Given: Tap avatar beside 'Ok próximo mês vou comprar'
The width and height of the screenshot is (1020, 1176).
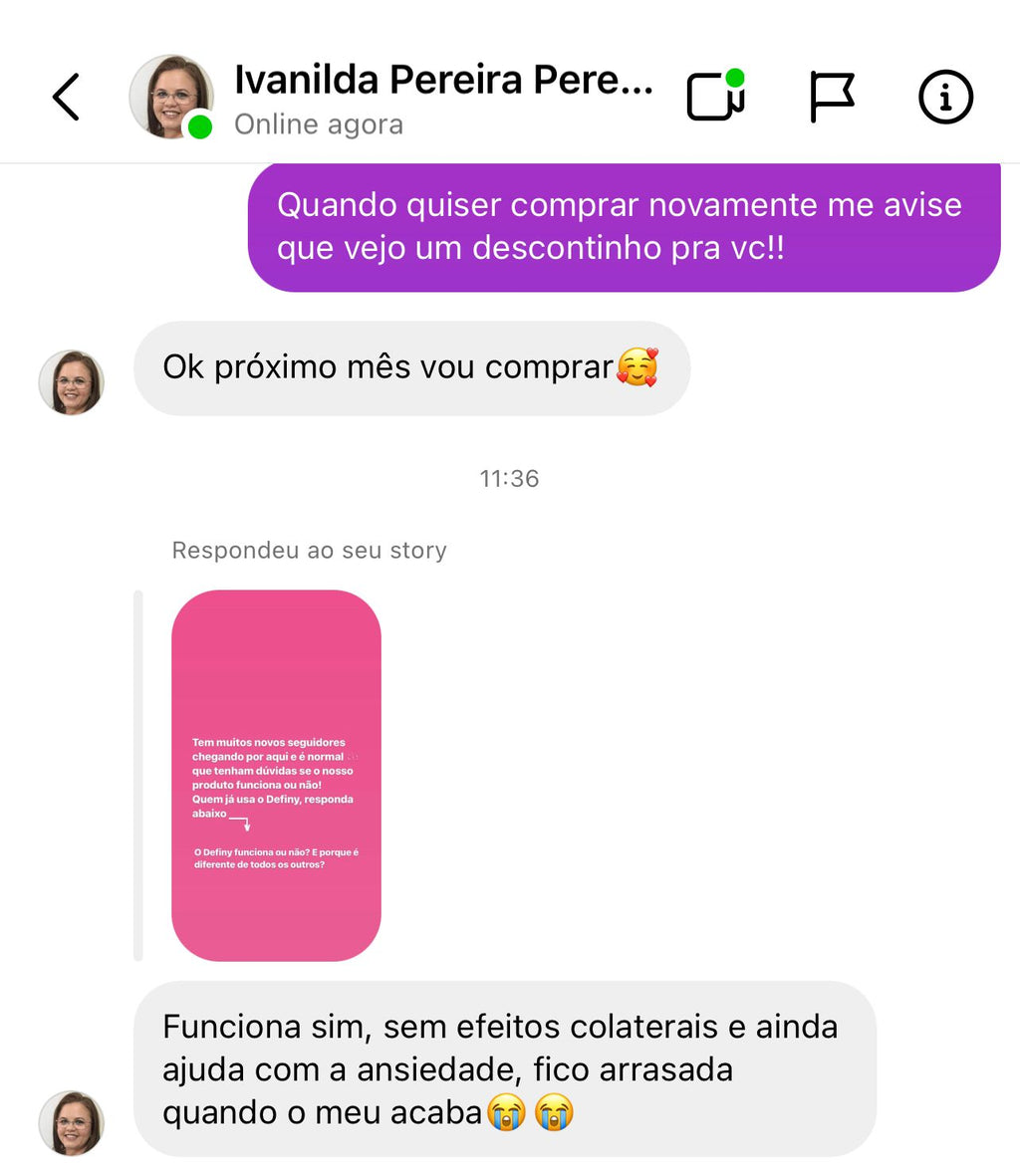Looking at the screenshot, I should click(72, 382).
